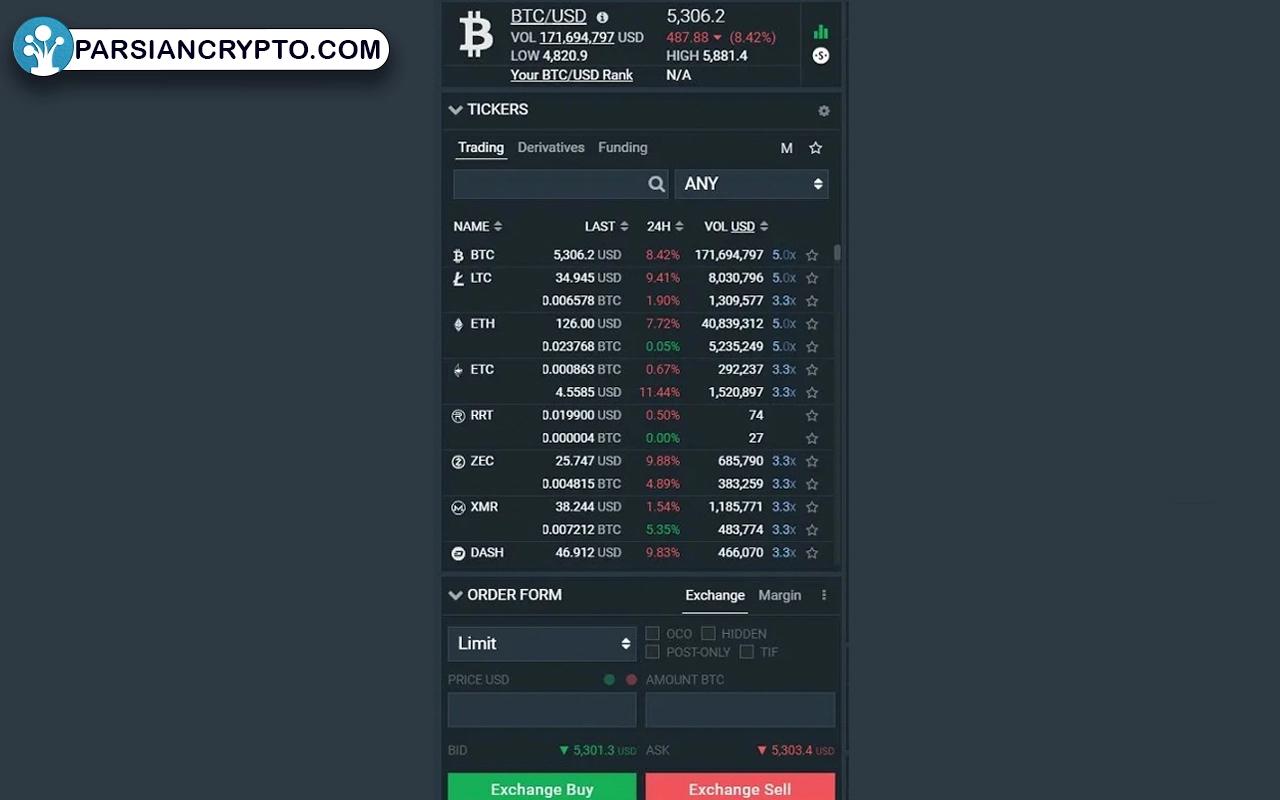Screen dimensions: 1280x800
Task: Check the OCO option
Action: (652, 634)
